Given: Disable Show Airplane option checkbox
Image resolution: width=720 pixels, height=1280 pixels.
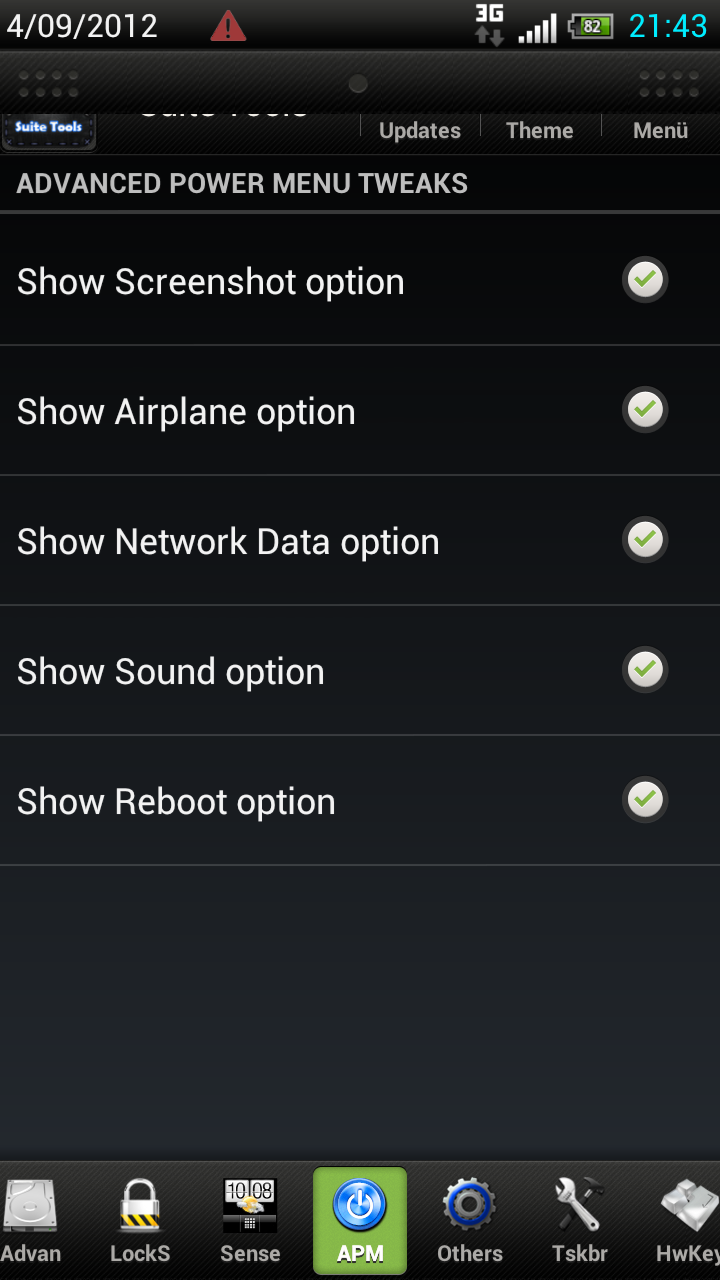Looking at the screenshot, I should point(645,410).
